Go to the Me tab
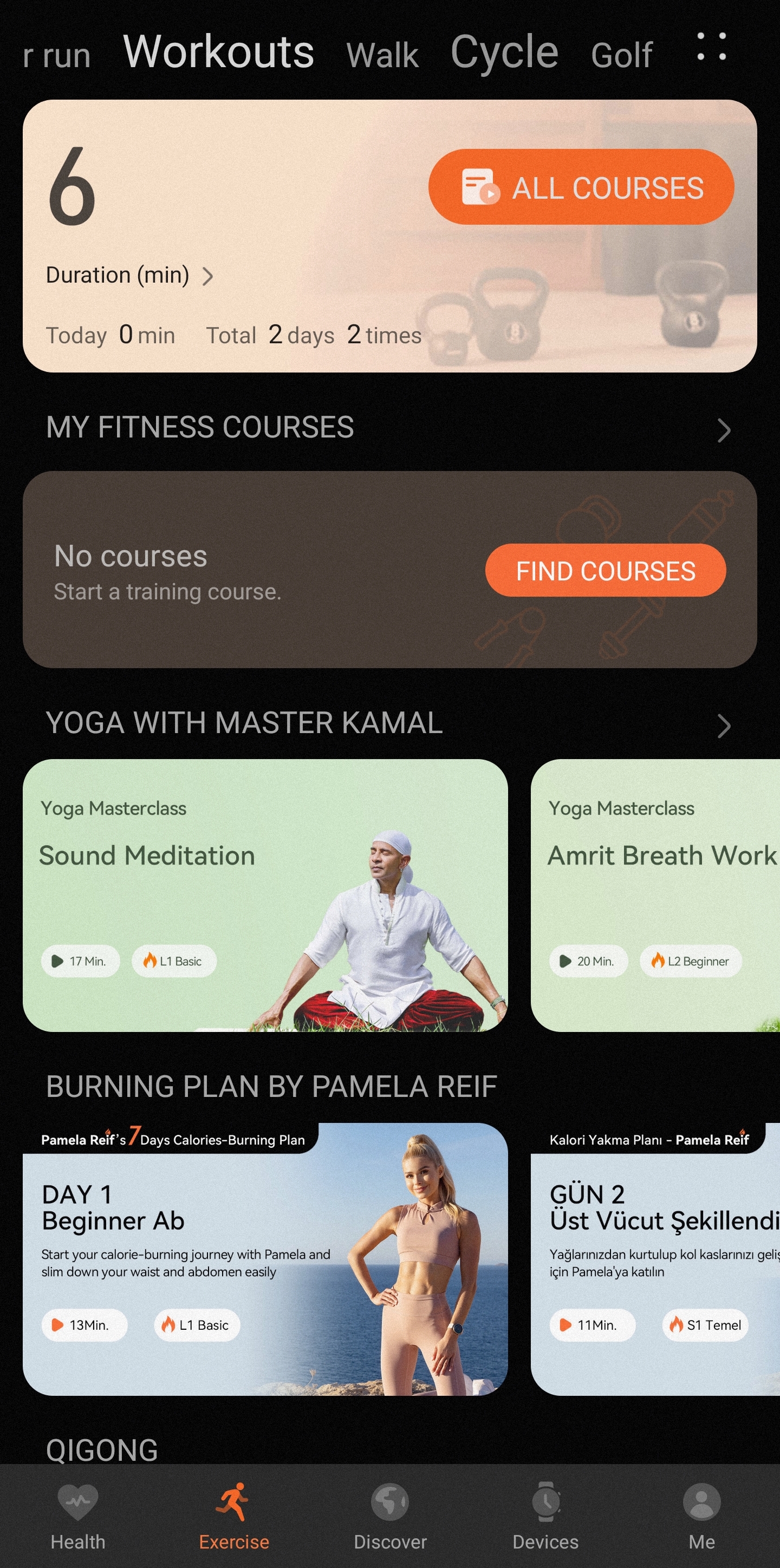Image resolution: width=780 pixels, height=1568 pixels. point(701,1515)
